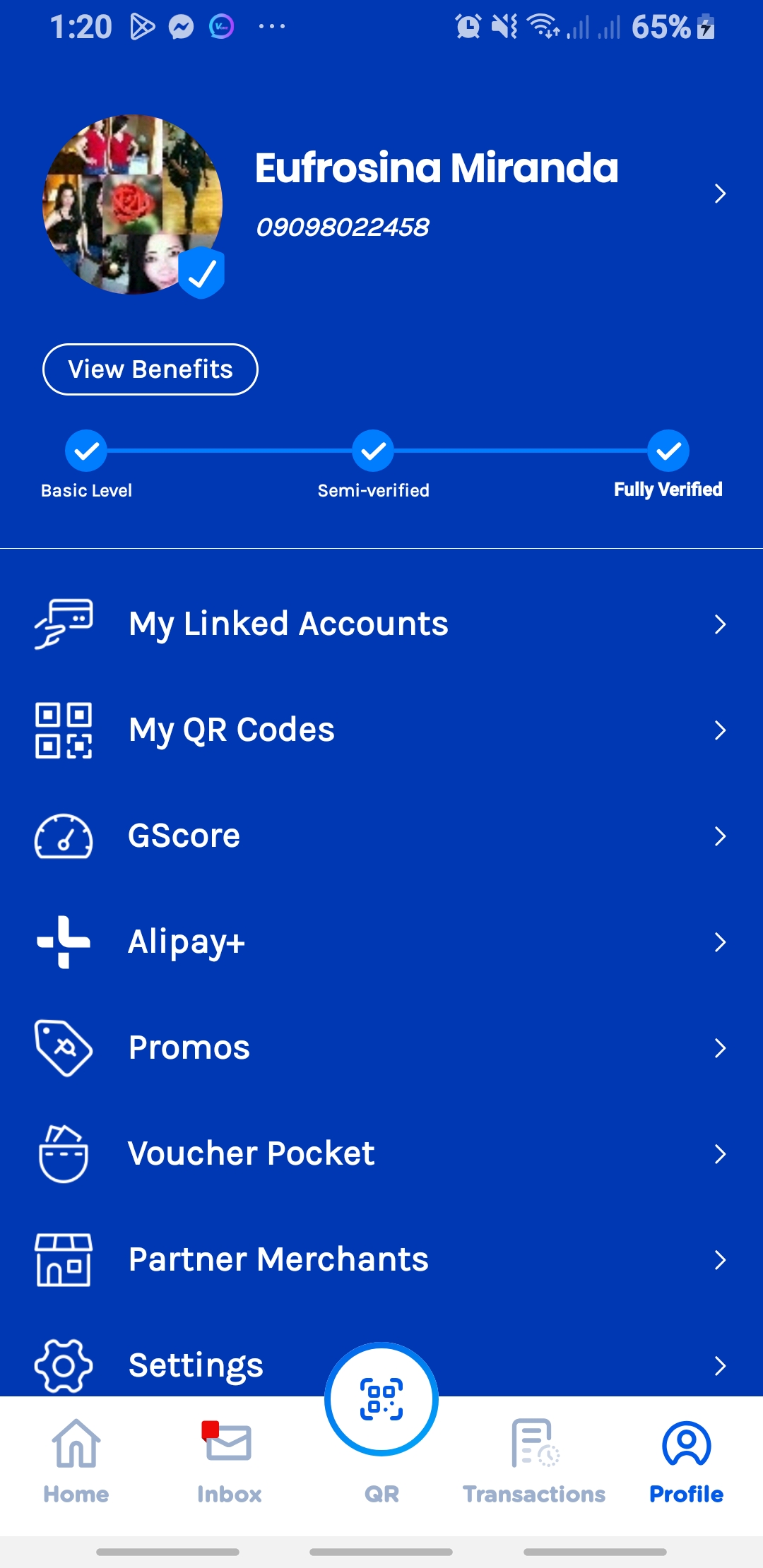Open the Alipay+ option
This screenshot has height=1568, width=763.
[381, 942]
